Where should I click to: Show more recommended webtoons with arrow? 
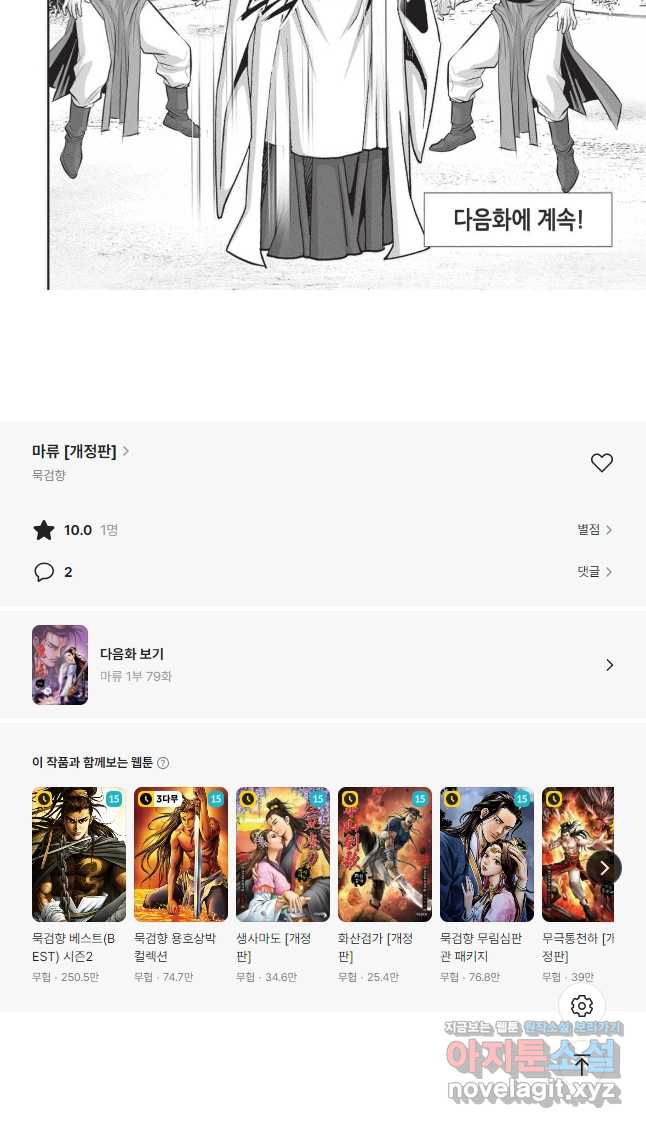(604, 867)
